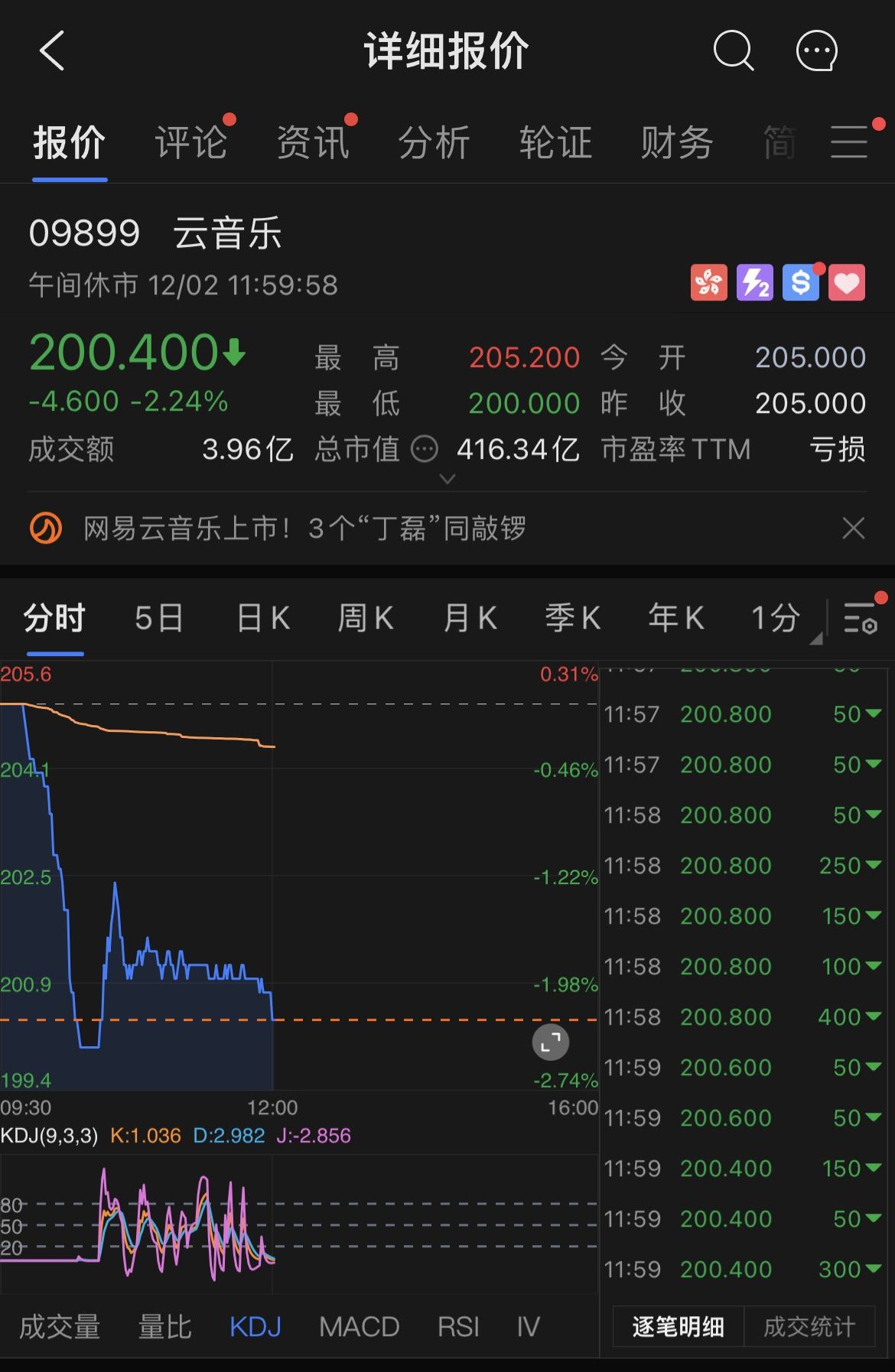Select the 财务 tab

pyautogui.click(x=676, y=143)
